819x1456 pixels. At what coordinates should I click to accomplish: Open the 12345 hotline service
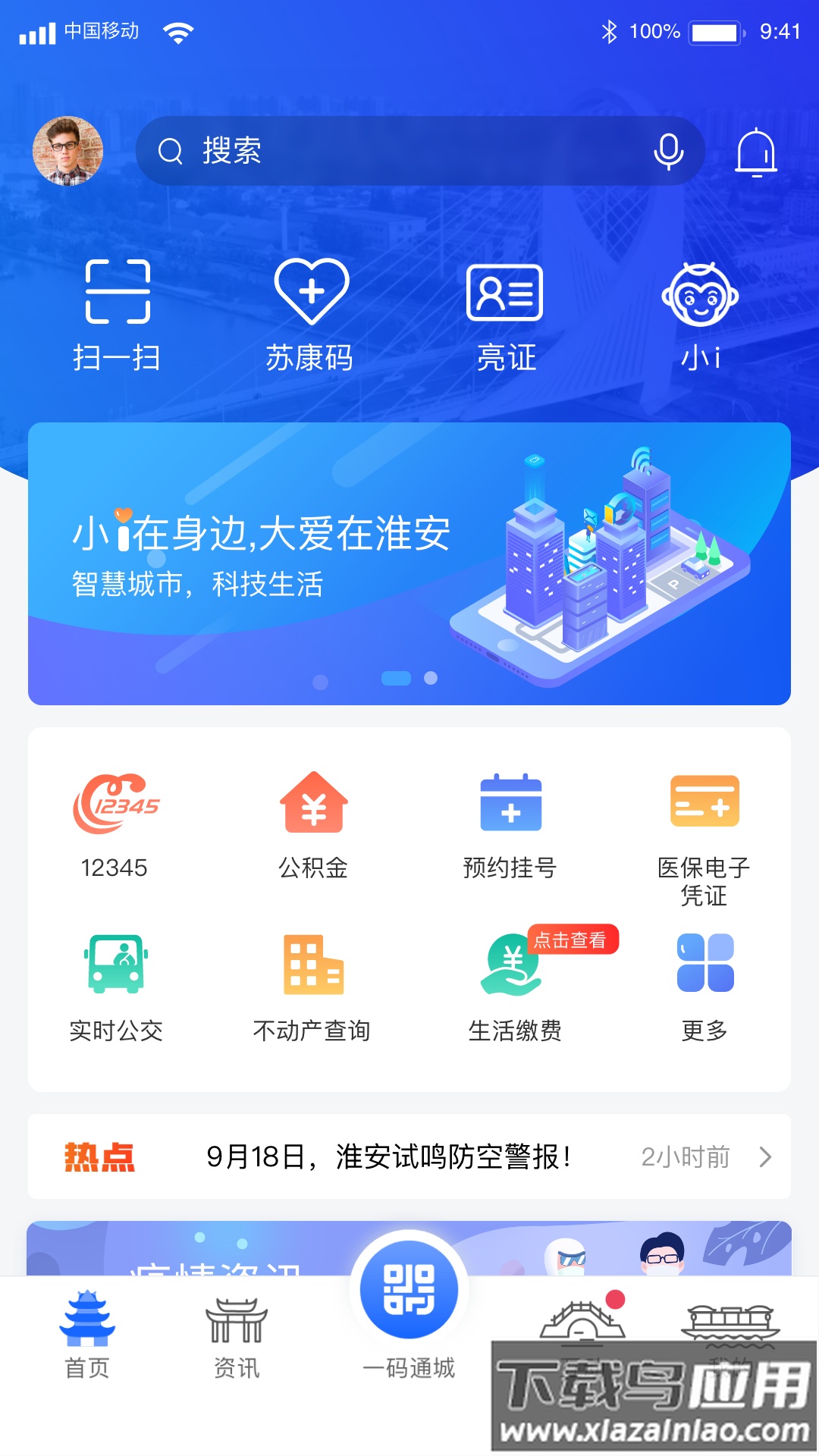(116, 827)
